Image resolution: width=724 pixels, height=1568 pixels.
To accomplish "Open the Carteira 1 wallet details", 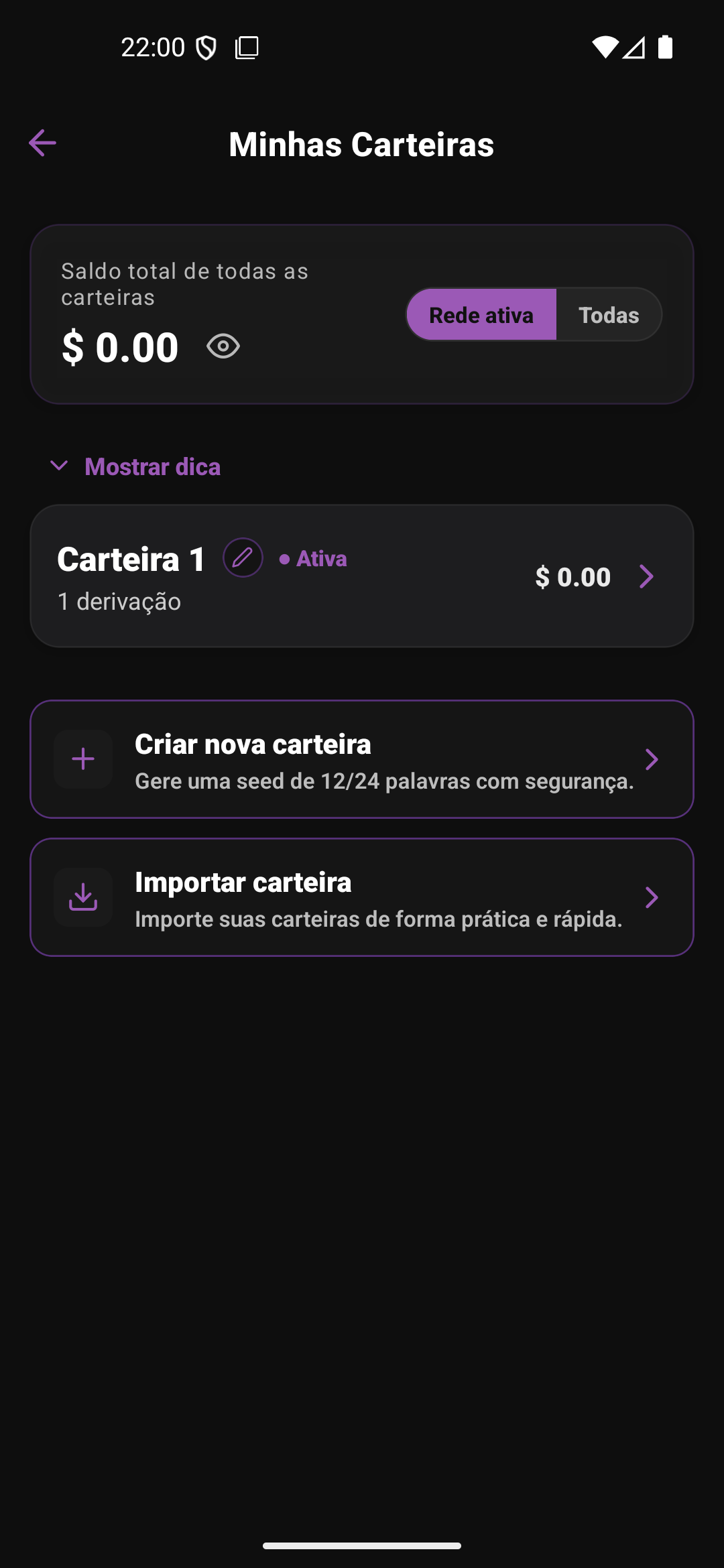I will point(646,576).
